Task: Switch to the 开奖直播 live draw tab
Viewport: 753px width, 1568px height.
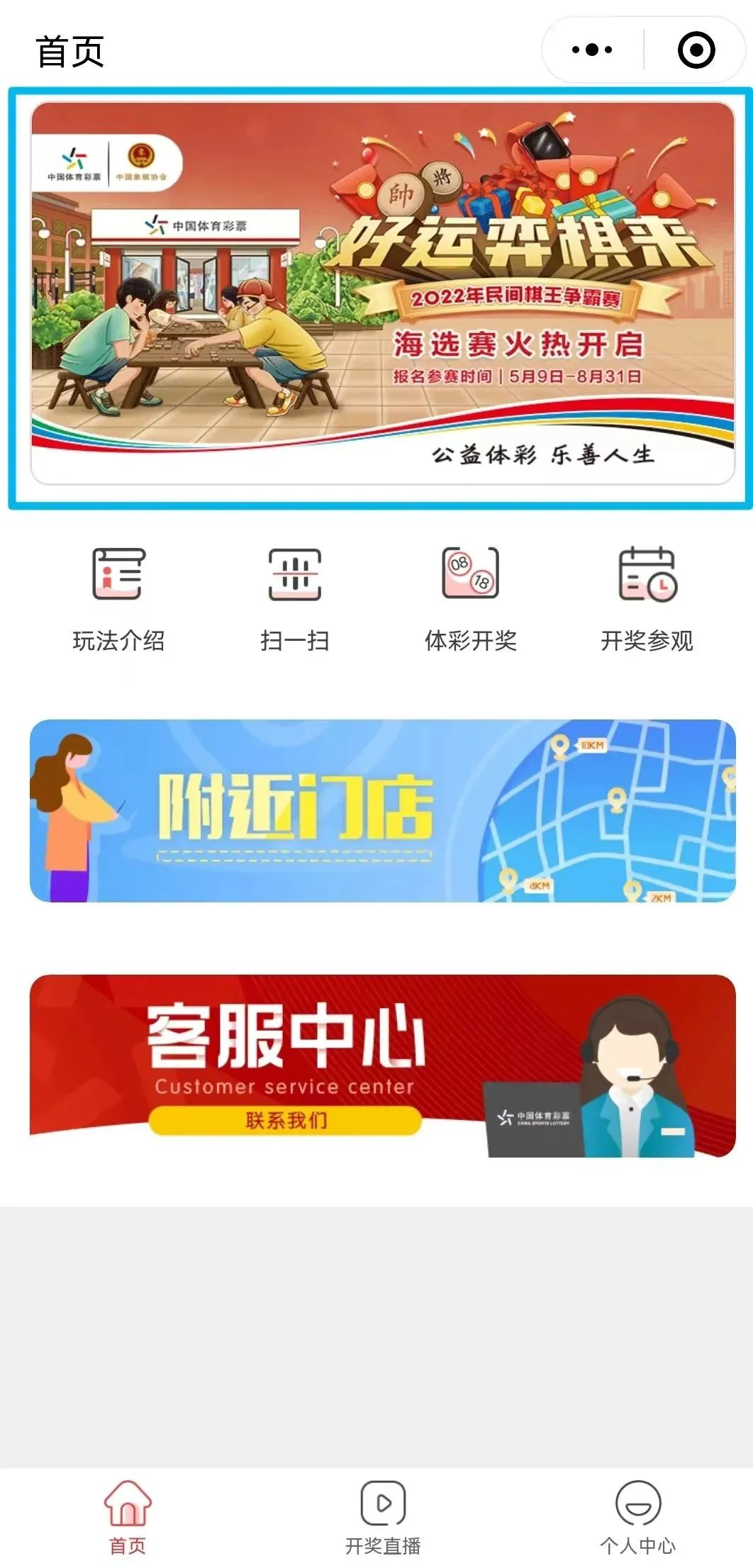Action: pyautogui.click(x=383, y=1516)
